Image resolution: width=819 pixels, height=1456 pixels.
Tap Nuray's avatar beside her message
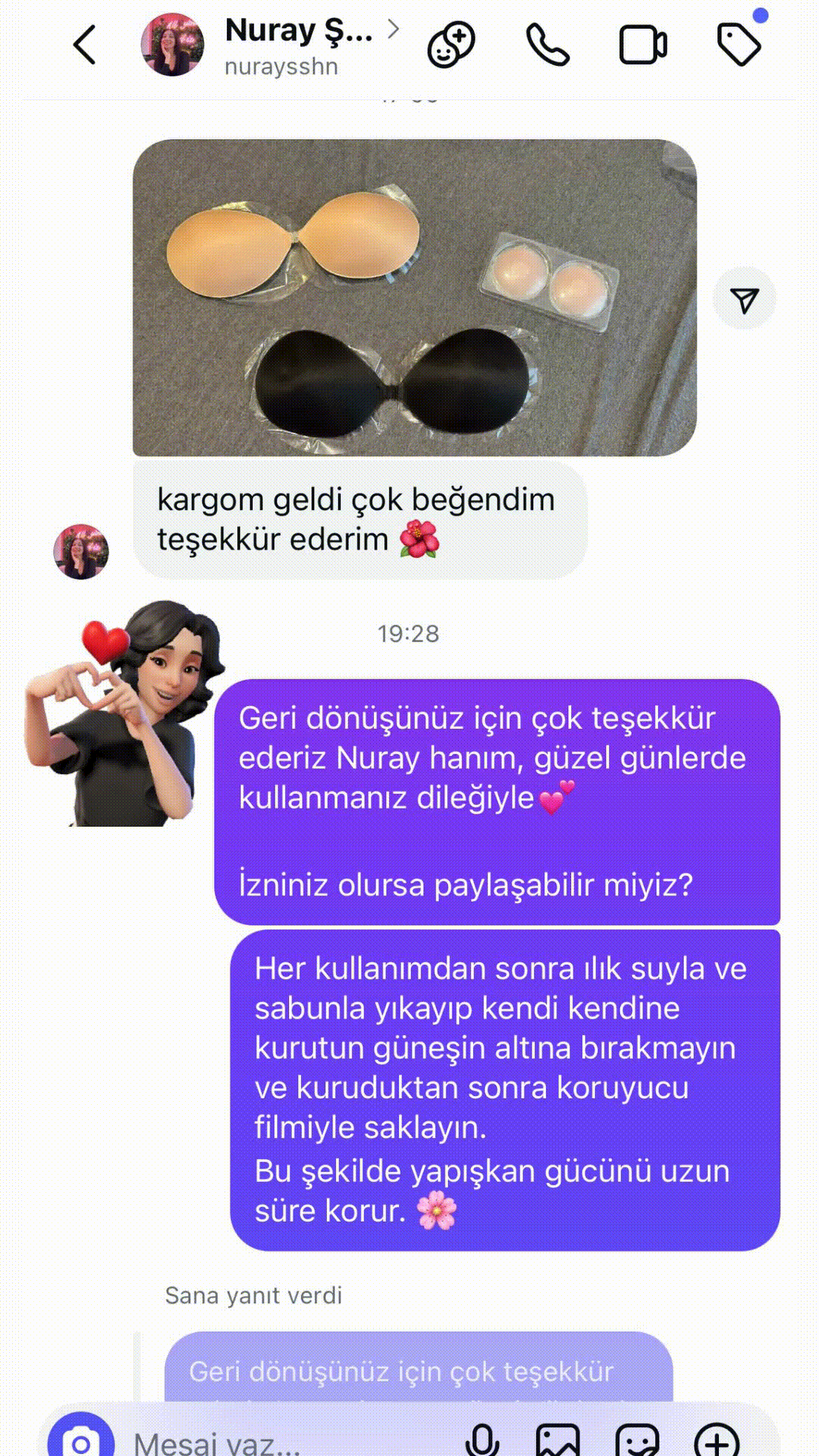click(x=81, y=551)
